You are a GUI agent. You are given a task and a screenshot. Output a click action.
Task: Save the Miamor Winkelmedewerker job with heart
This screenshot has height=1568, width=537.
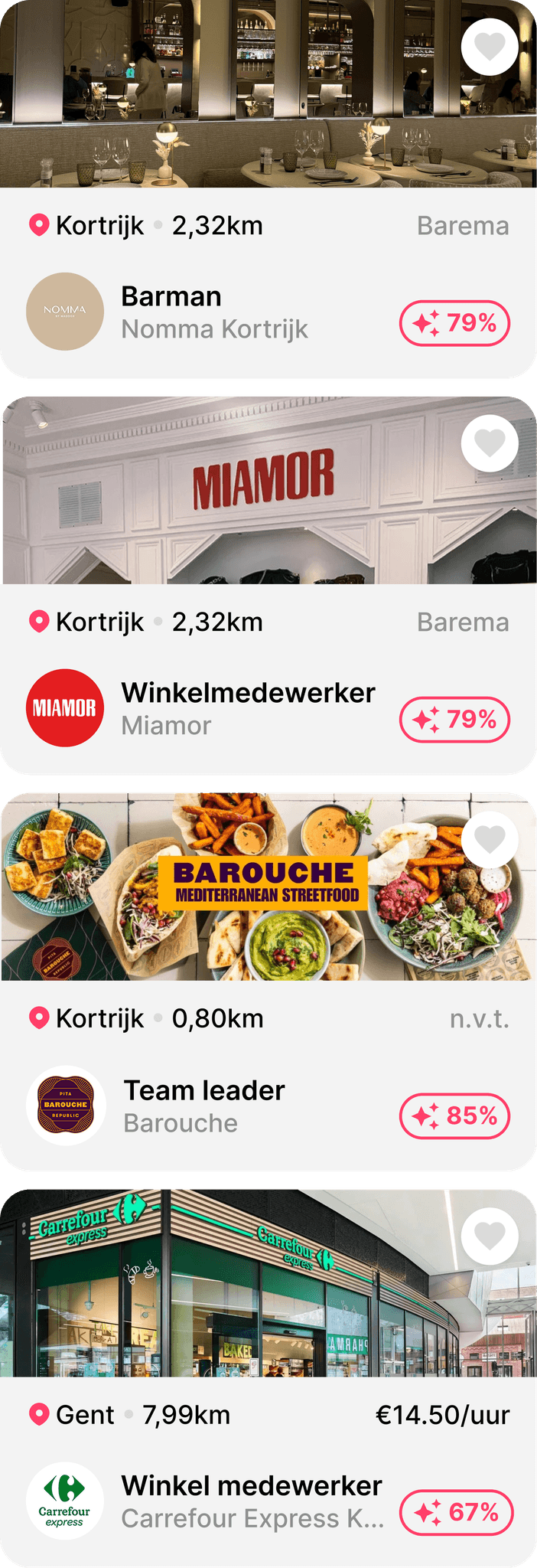click(x=490, y=443)
